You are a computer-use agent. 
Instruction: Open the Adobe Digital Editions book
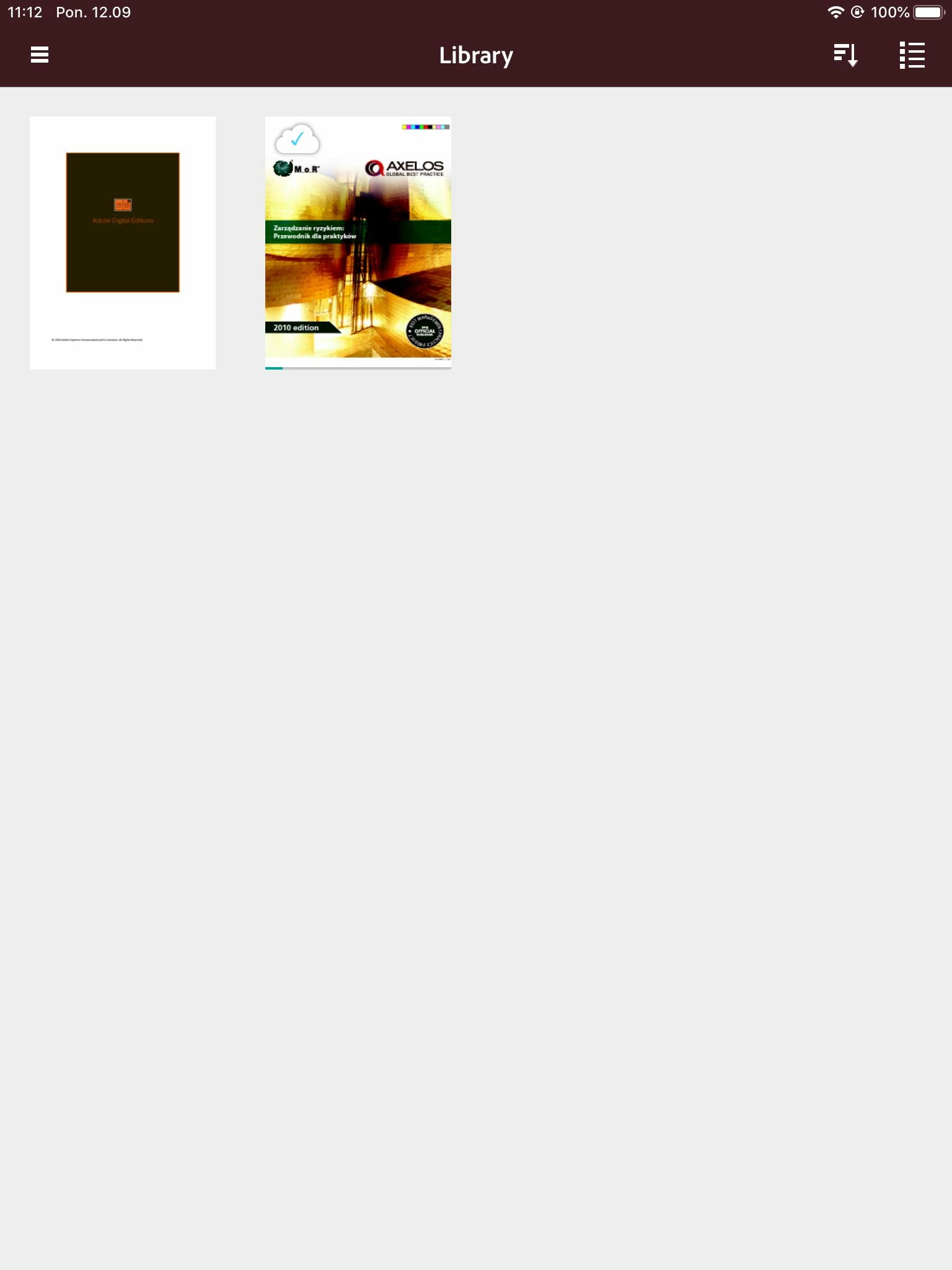[x=123, y=242]
